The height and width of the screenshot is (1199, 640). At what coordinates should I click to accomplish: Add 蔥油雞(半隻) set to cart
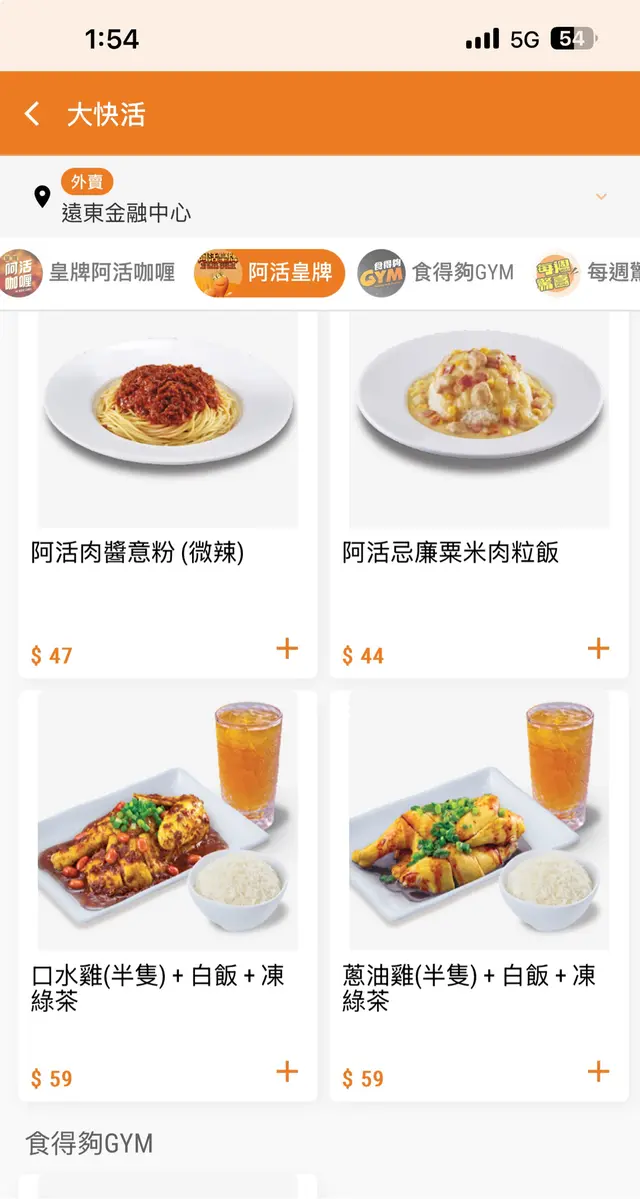point(598,1072)
